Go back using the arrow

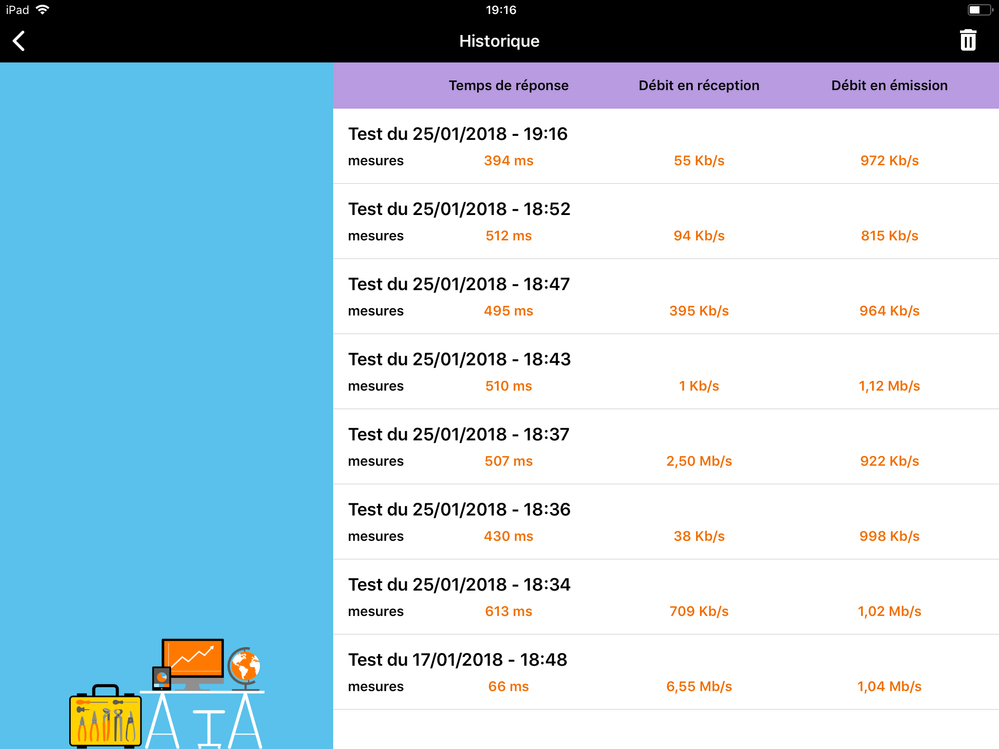(19, 41)
